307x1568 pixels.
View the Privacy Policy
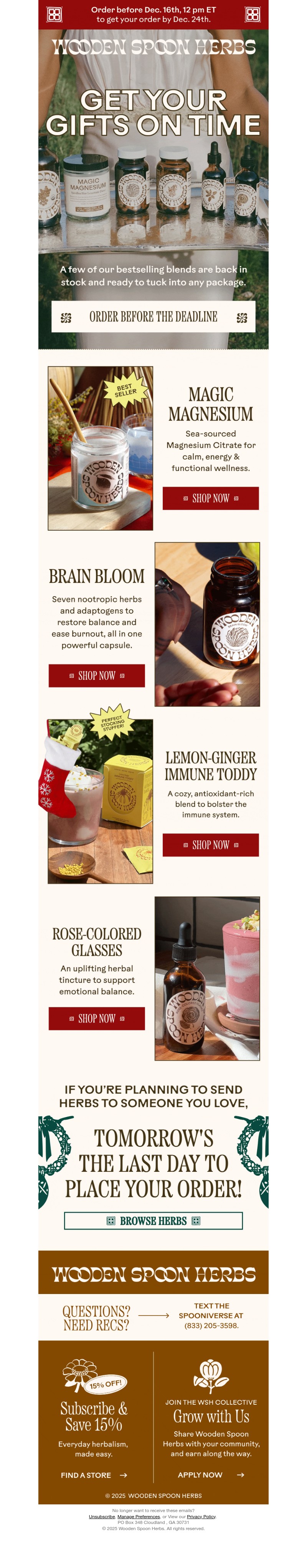(x=201, y=1516)
